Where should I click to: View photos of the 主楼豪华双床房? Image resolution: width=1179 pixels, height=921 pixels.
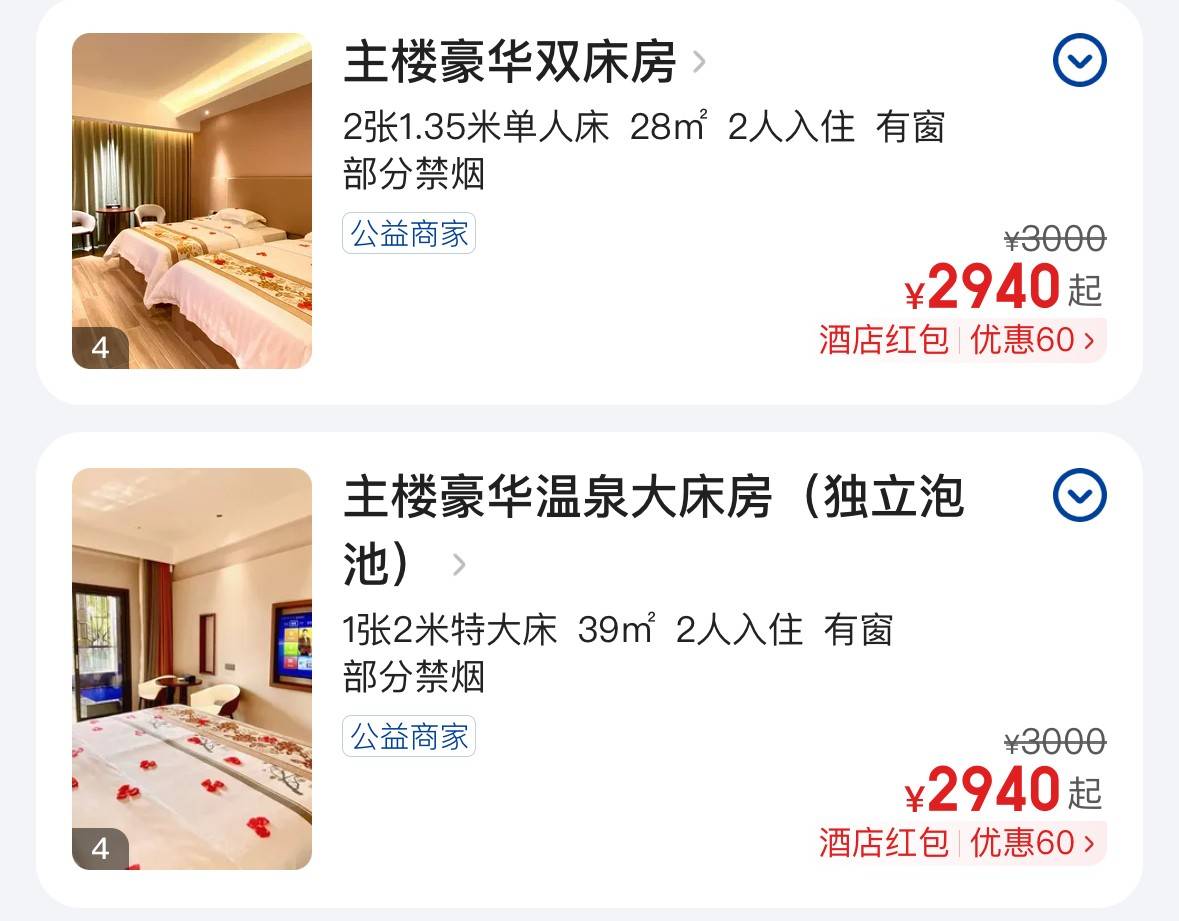click(192, 201)
